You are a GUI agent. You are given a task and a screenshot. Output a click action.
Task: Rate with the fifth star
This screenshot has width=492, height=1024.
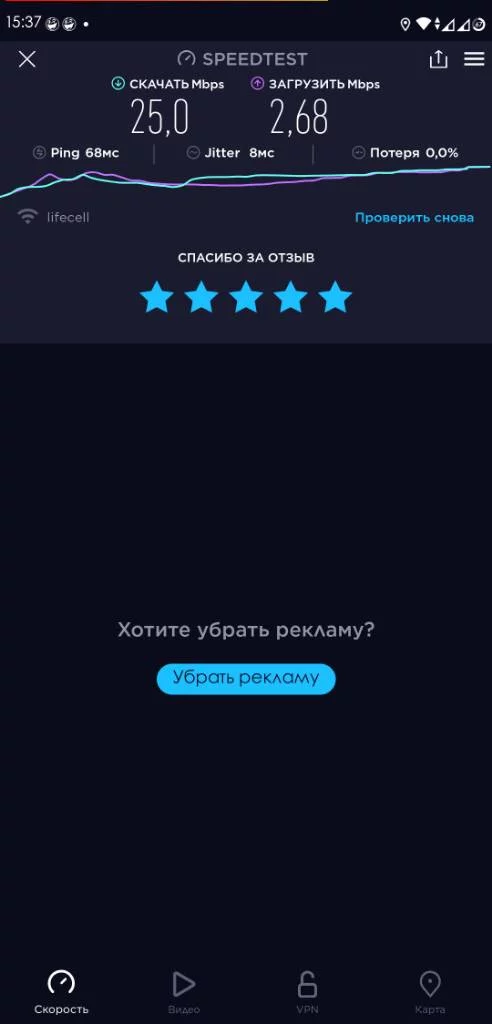(335, 297)
